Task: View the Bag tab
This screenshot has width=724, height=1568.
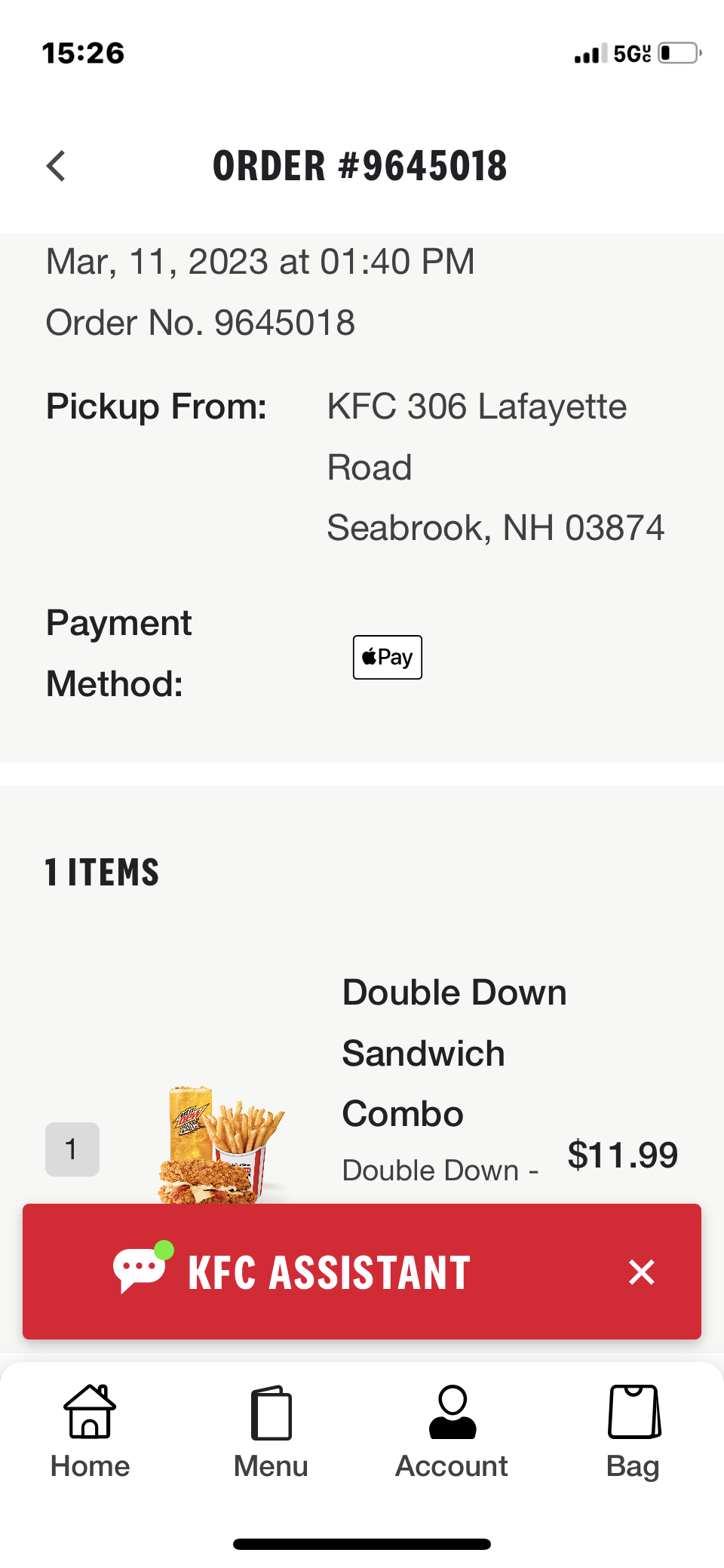Action: (x=633, y=1431)
